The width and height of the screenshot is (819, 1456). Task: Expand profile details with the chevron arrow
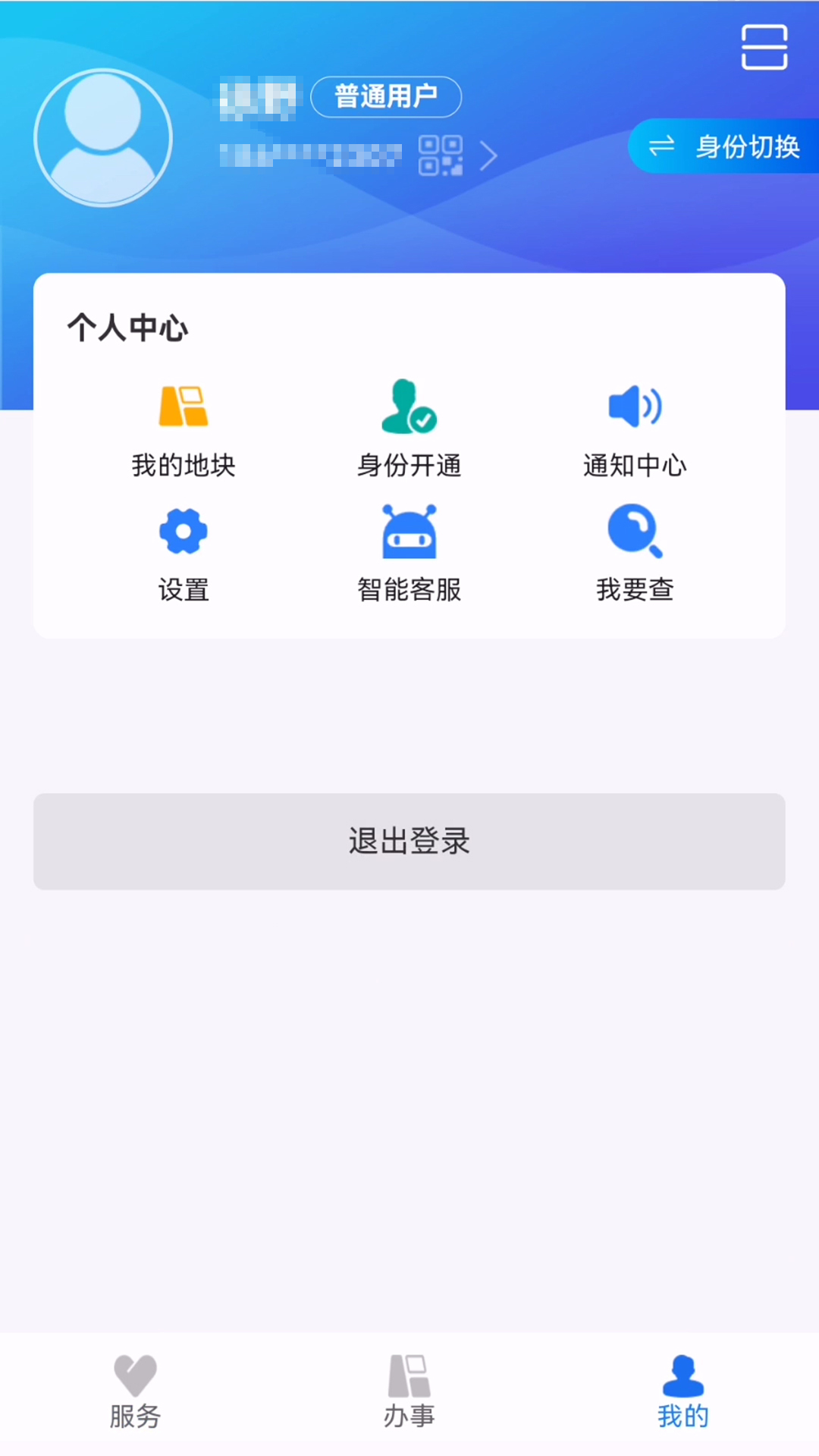(489, 155)
